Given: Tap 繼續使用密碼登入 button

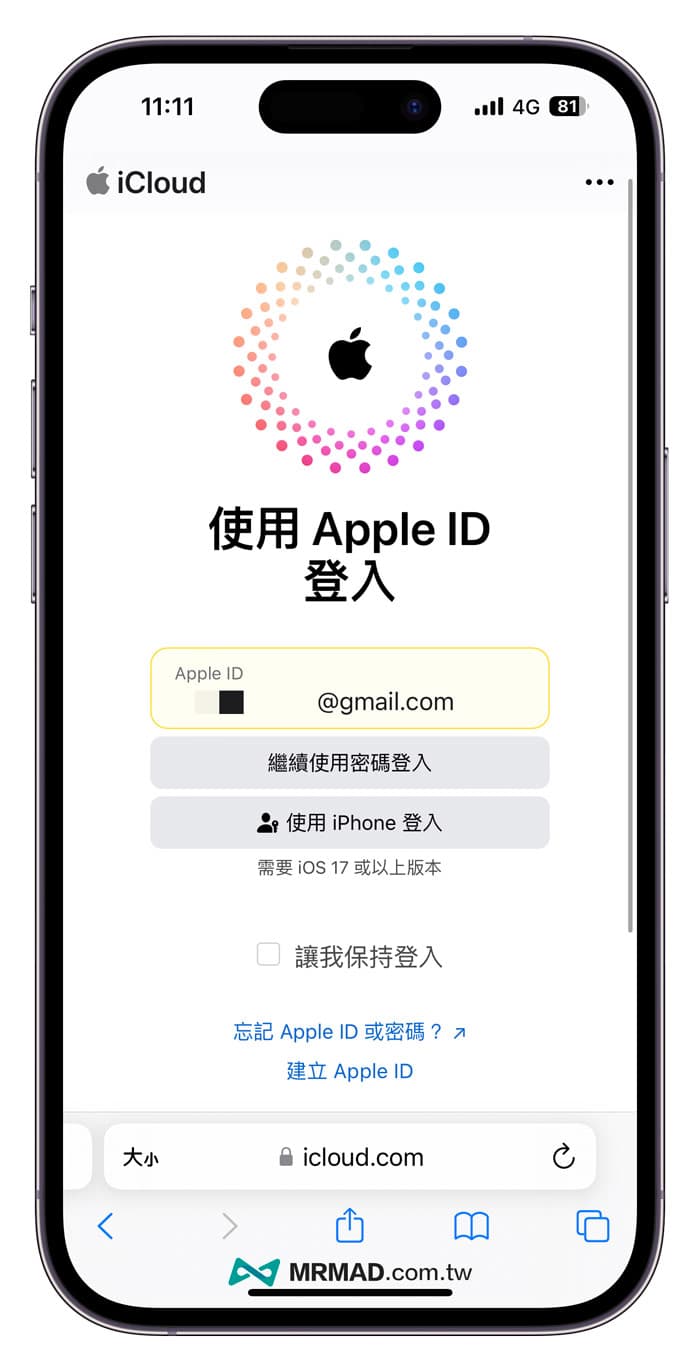Looking at the screenshot, I should 350,763.
